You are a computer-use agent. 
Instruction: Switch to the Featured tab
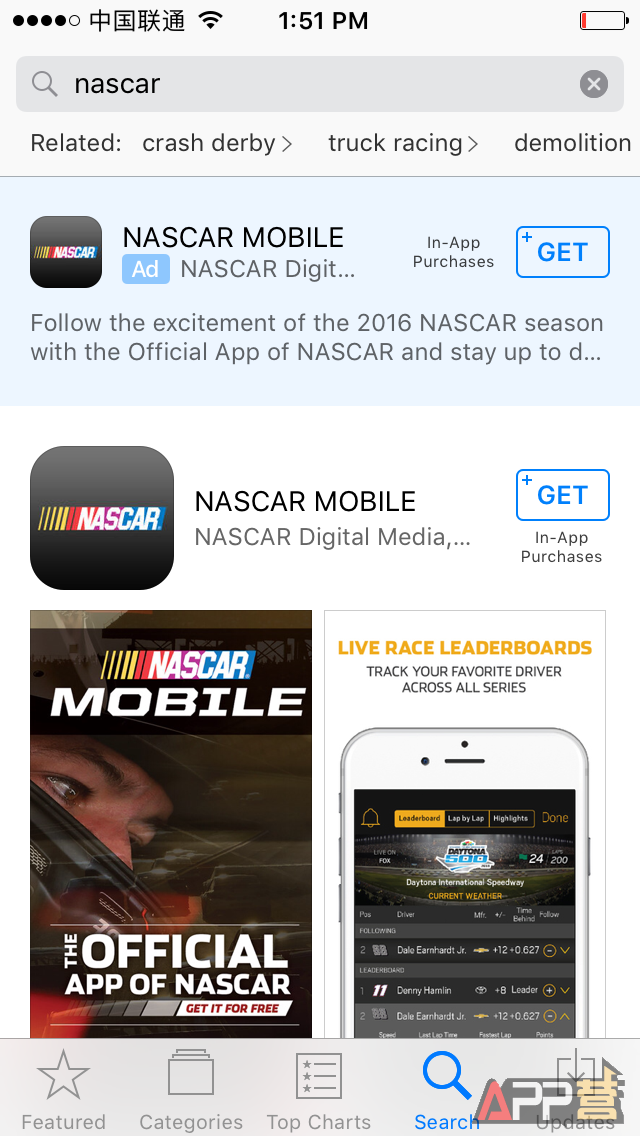point(64,1089)
